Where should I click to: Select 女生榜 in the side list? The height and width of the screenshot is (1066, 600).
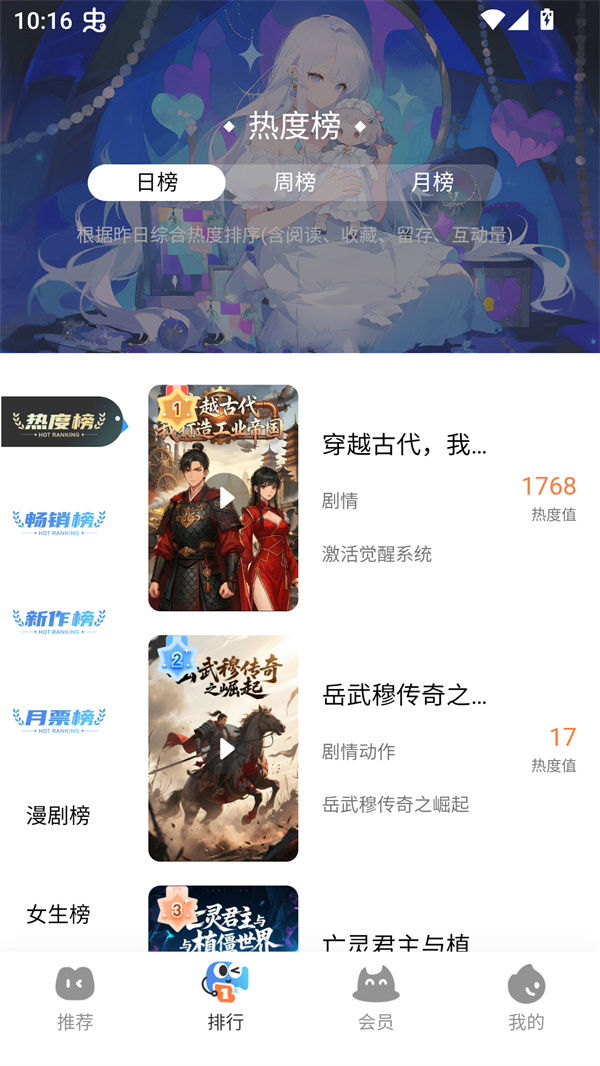point(58,914)
